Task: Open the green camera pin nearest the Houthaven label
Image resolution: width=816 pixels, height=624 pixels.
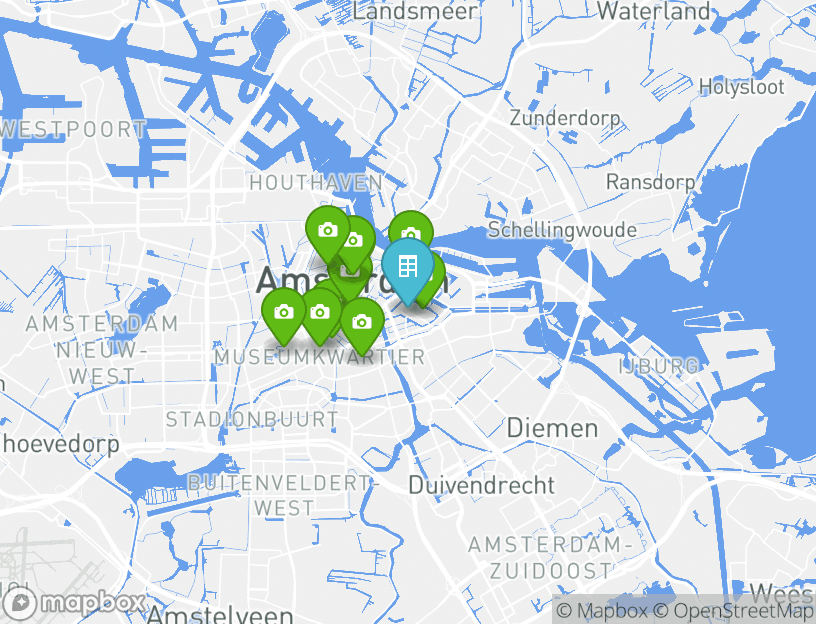Action: tap(327, 229)
